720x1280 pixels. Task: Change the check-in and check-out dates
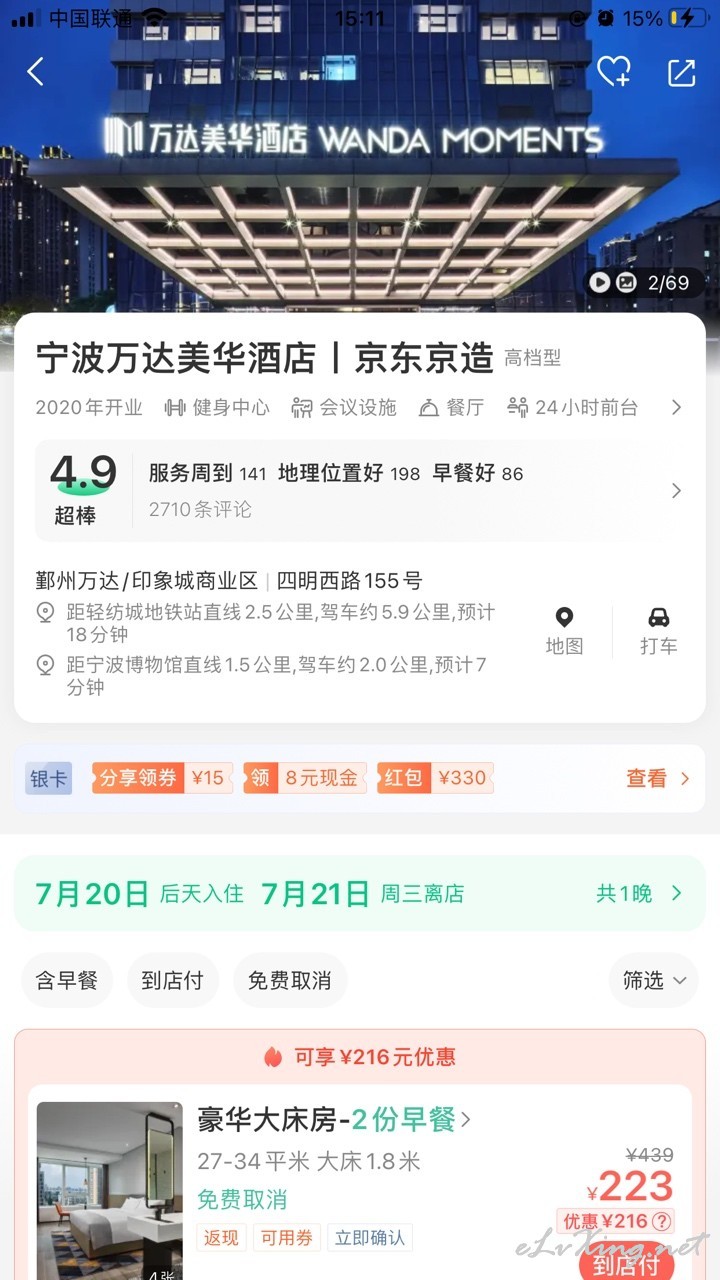click(360, 893)
